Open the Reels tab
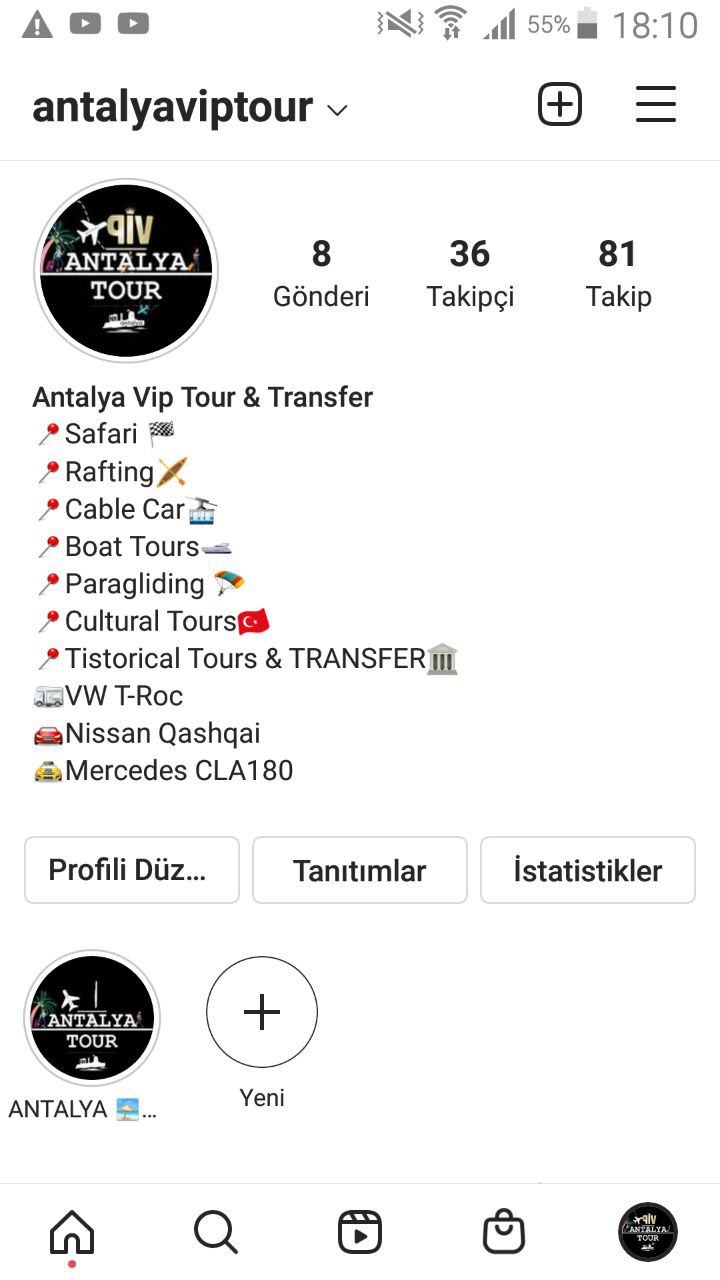 (360, 1232)
